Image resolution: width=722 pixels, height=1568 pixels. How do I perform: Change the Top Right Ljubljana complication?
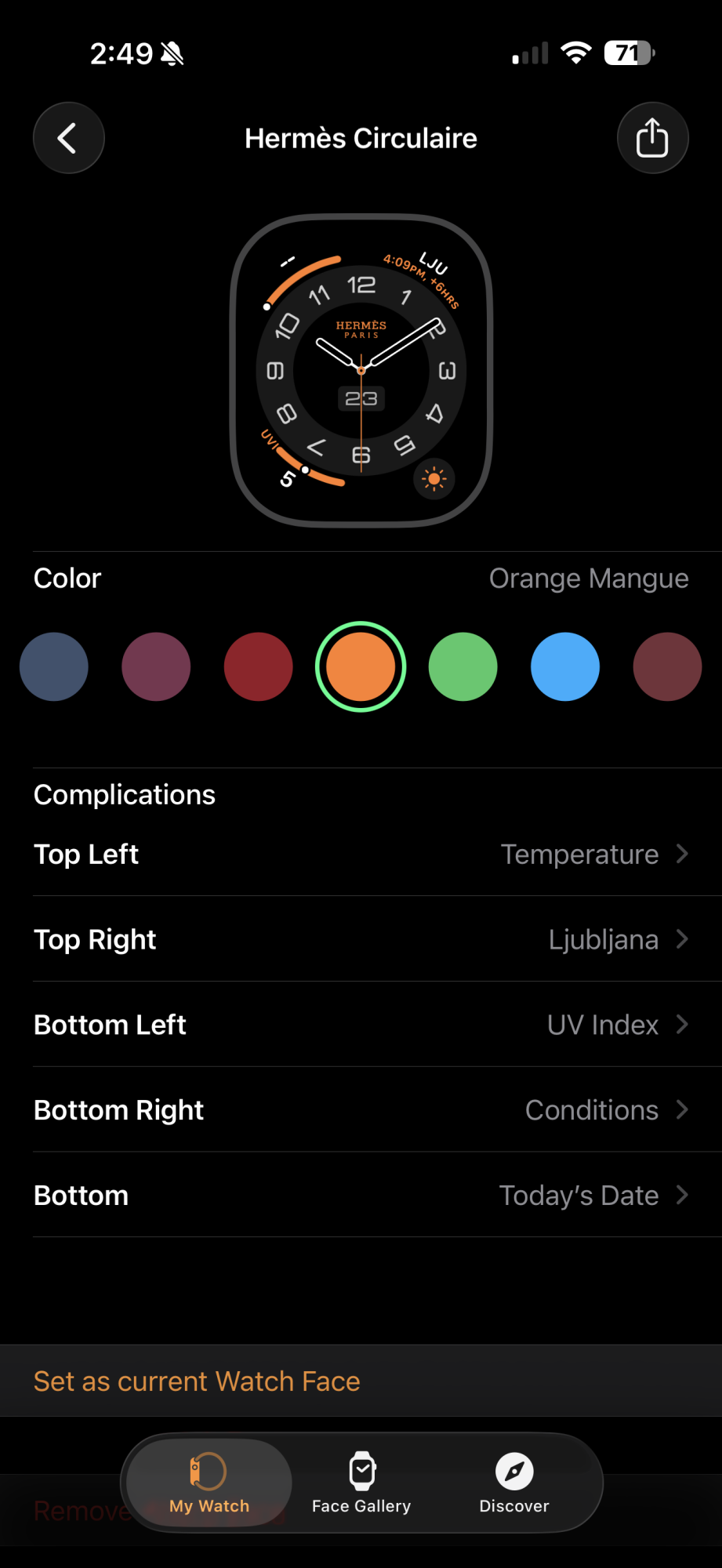361,939
